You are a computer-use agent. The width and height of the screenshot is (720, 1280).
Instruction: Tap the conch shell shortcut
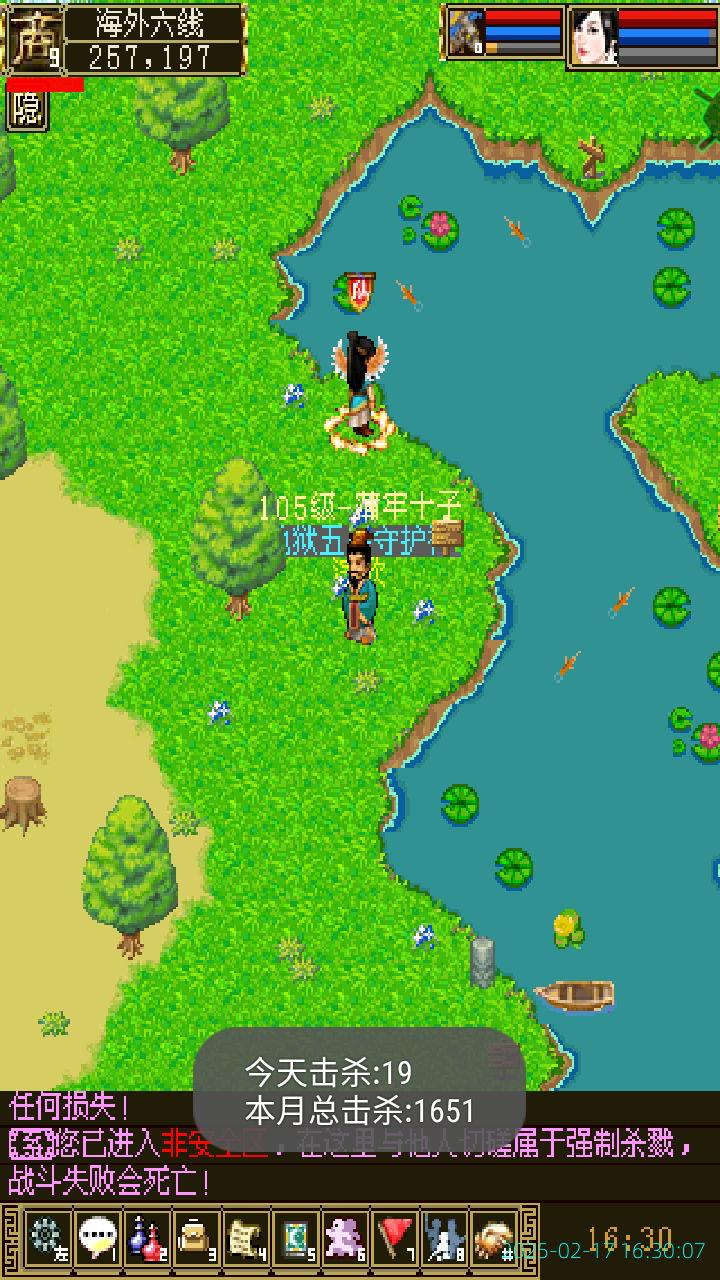click(494, 1238)
